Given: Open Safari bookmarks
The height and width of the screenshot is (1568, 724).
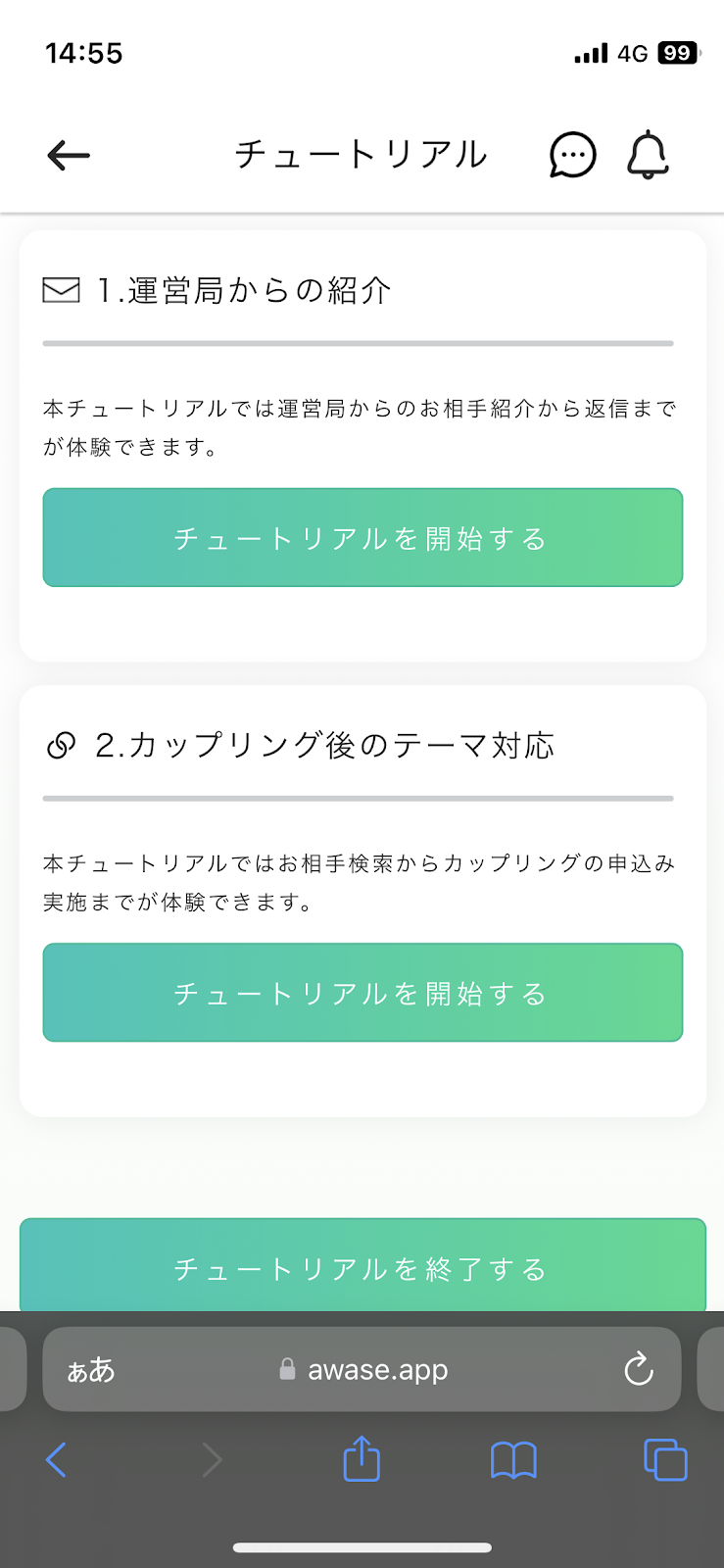Looking at the screenshot, I should click(513, 1460).
